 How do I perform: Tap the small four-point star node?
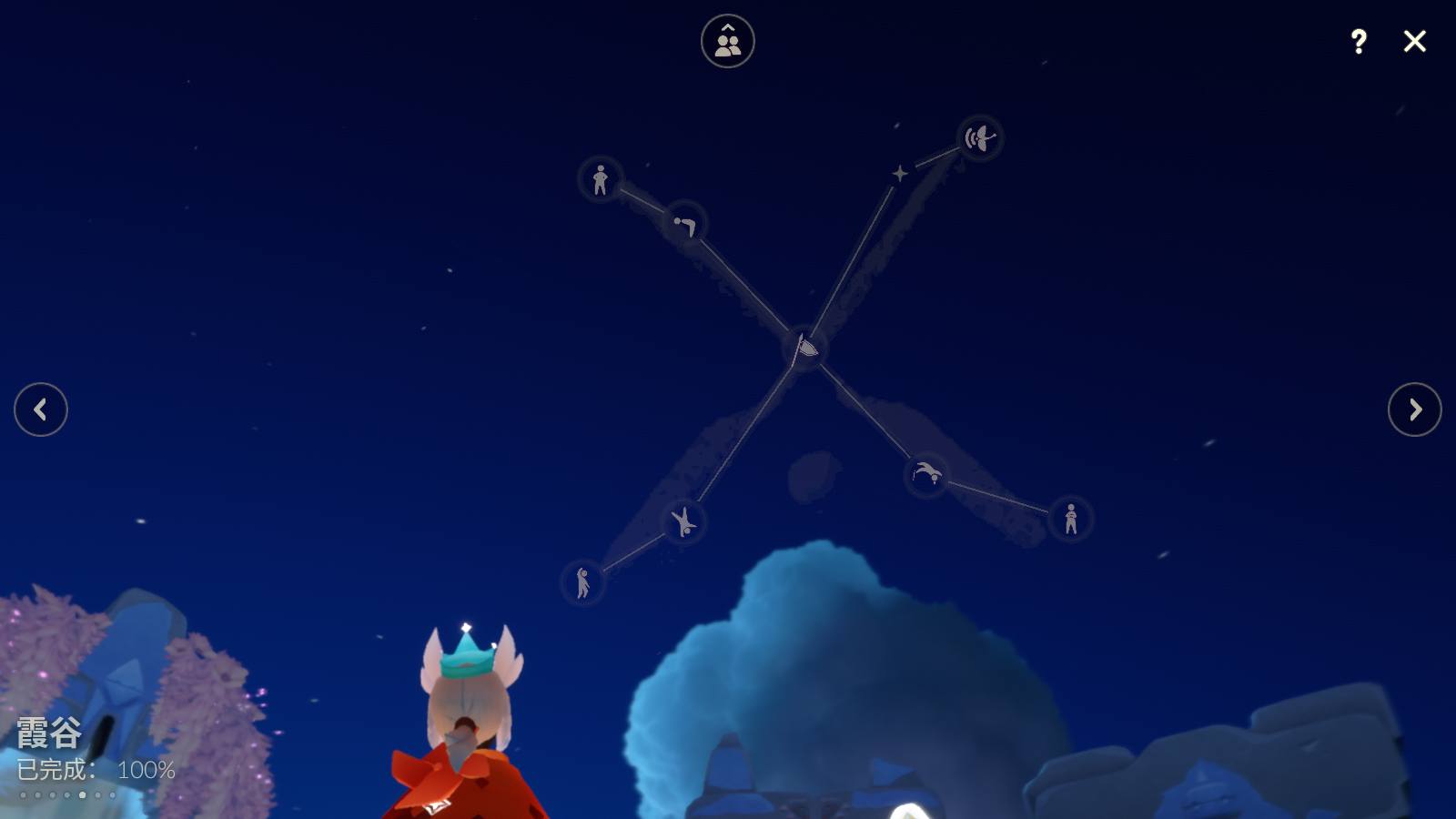tap(900, 173)
